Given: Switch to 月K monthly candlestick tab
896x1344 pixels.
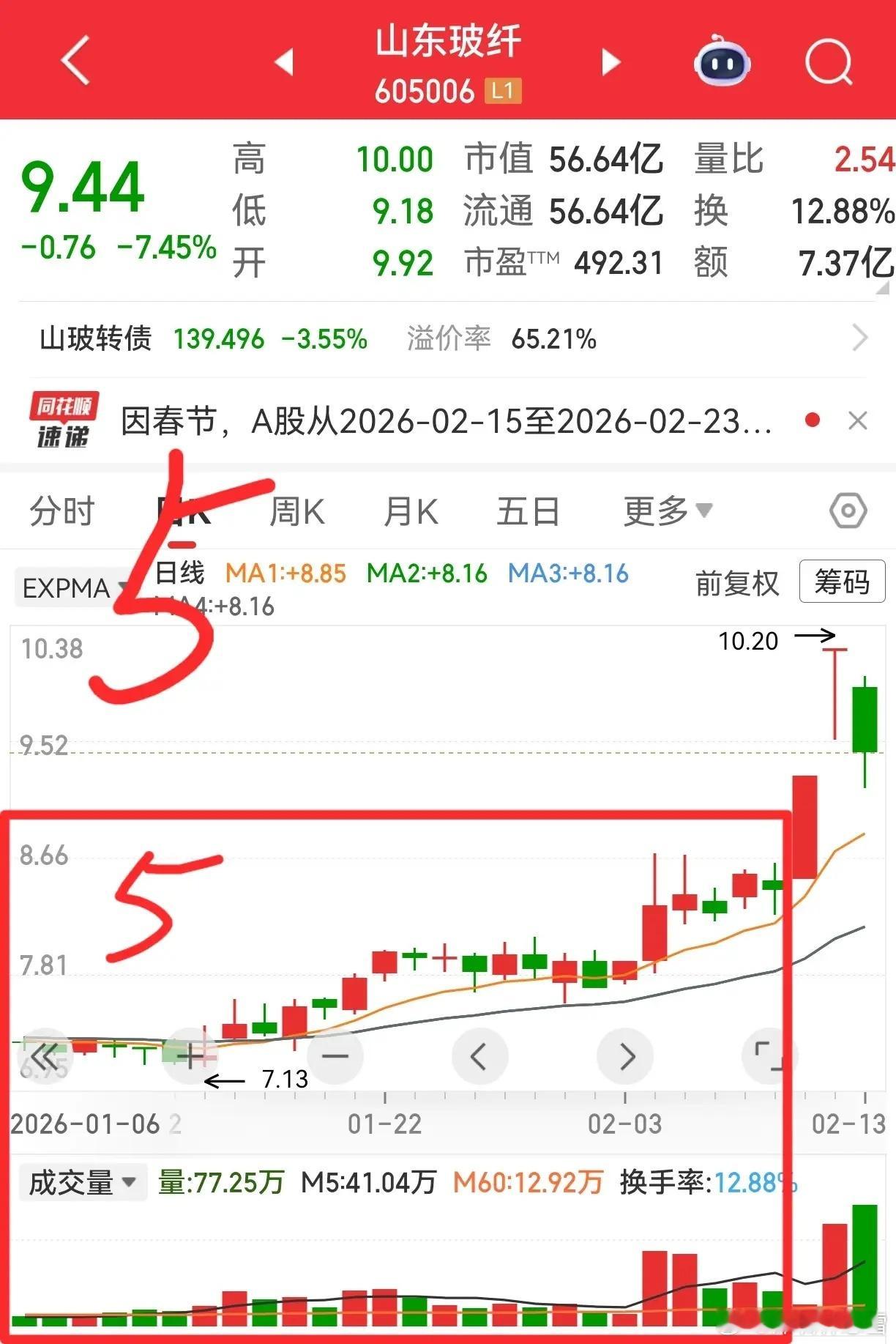Looking at the screenshot, I should point(412,511).
